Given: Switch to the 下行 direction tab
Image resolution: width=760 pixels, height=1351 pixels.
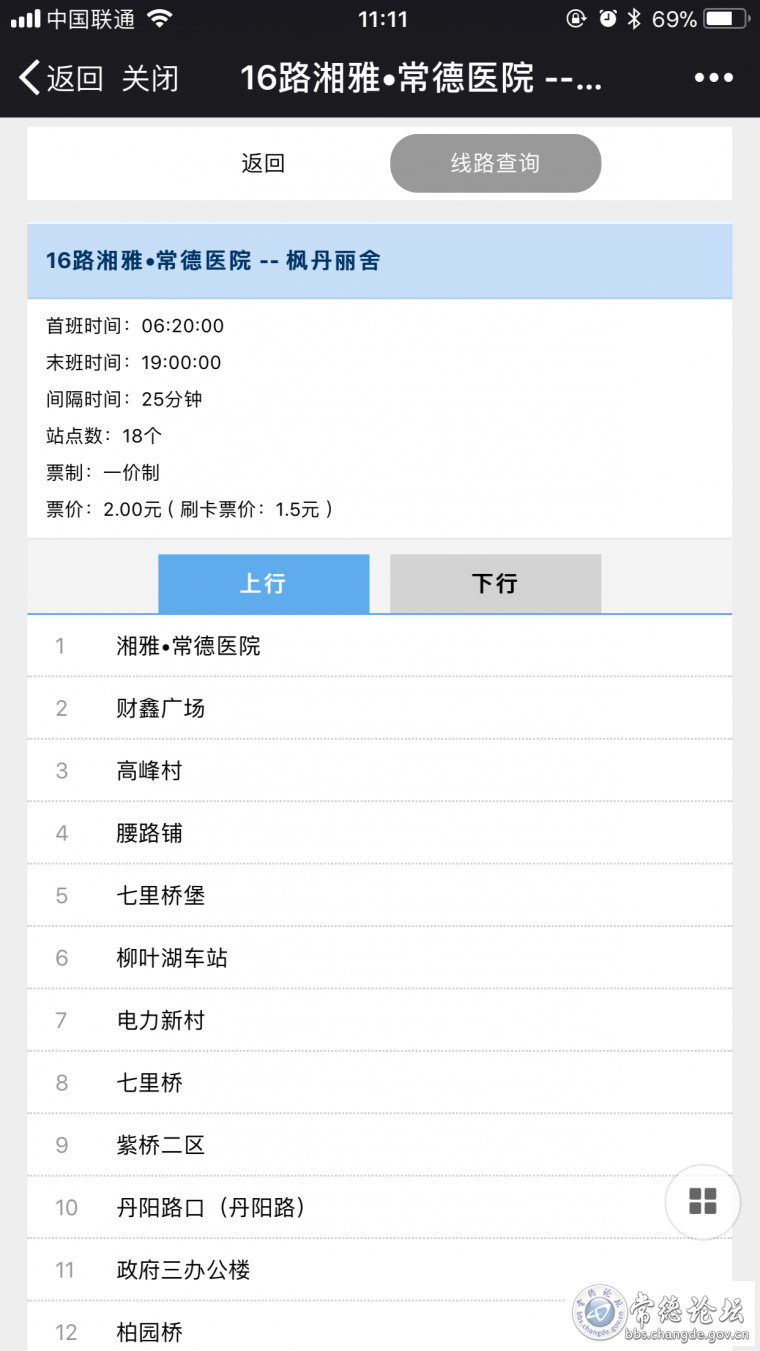Looking at the screenshot, I should click(x=495, y=583).
